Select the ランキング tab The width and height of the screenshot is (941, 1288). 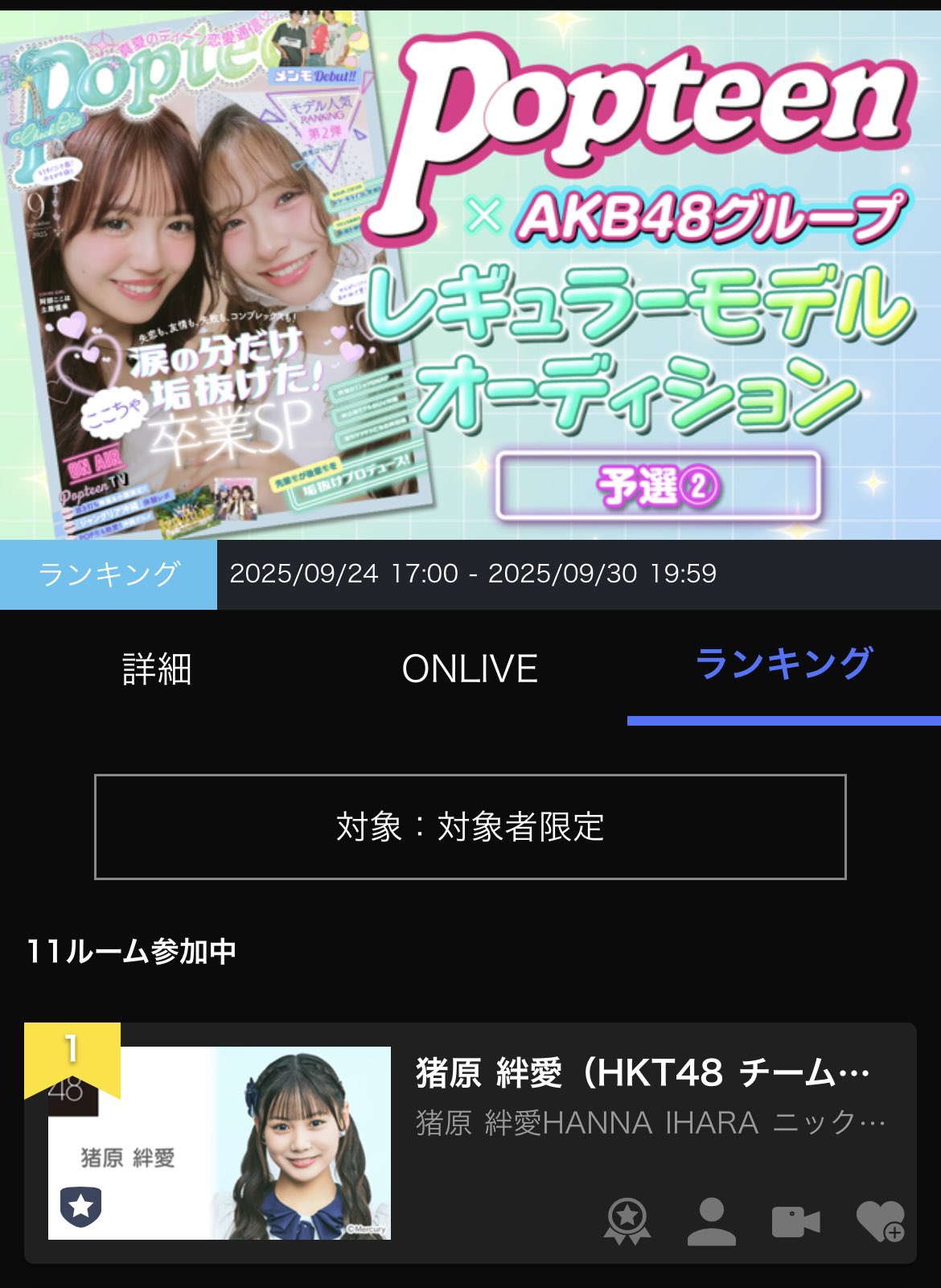[x=783, y=666]
